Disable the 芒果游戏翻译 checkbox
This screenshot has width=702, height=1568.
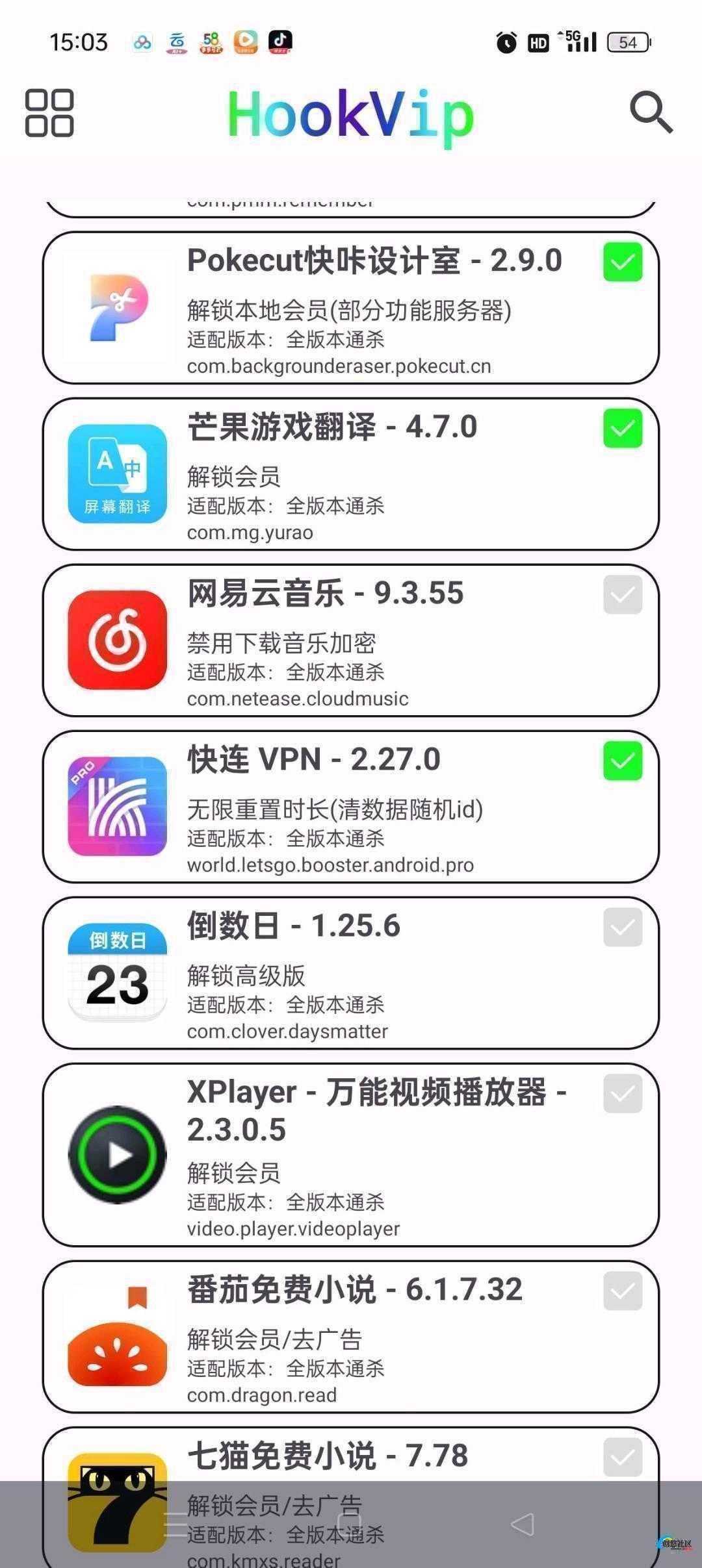coord(623,428)
